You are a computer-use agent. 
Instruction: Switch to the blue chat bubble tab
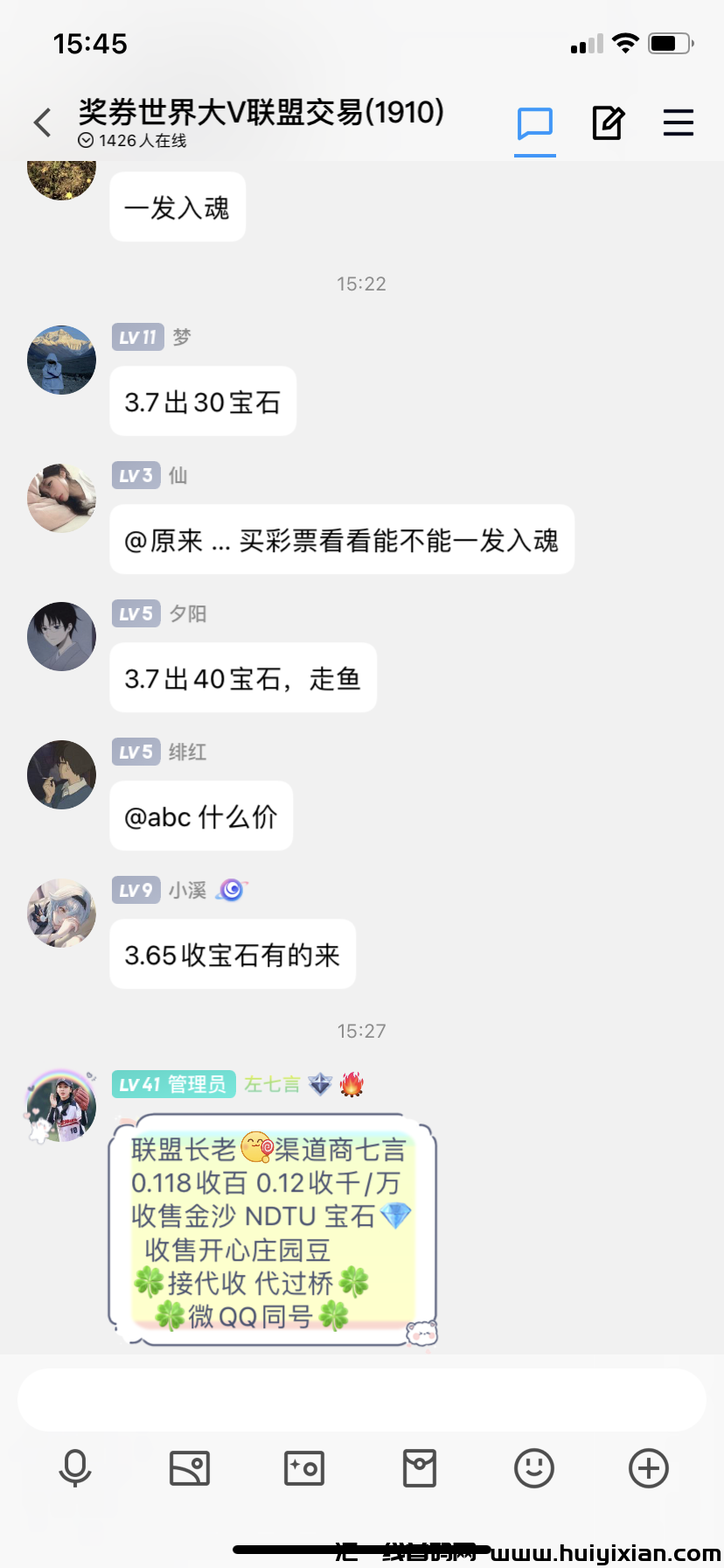534,123
